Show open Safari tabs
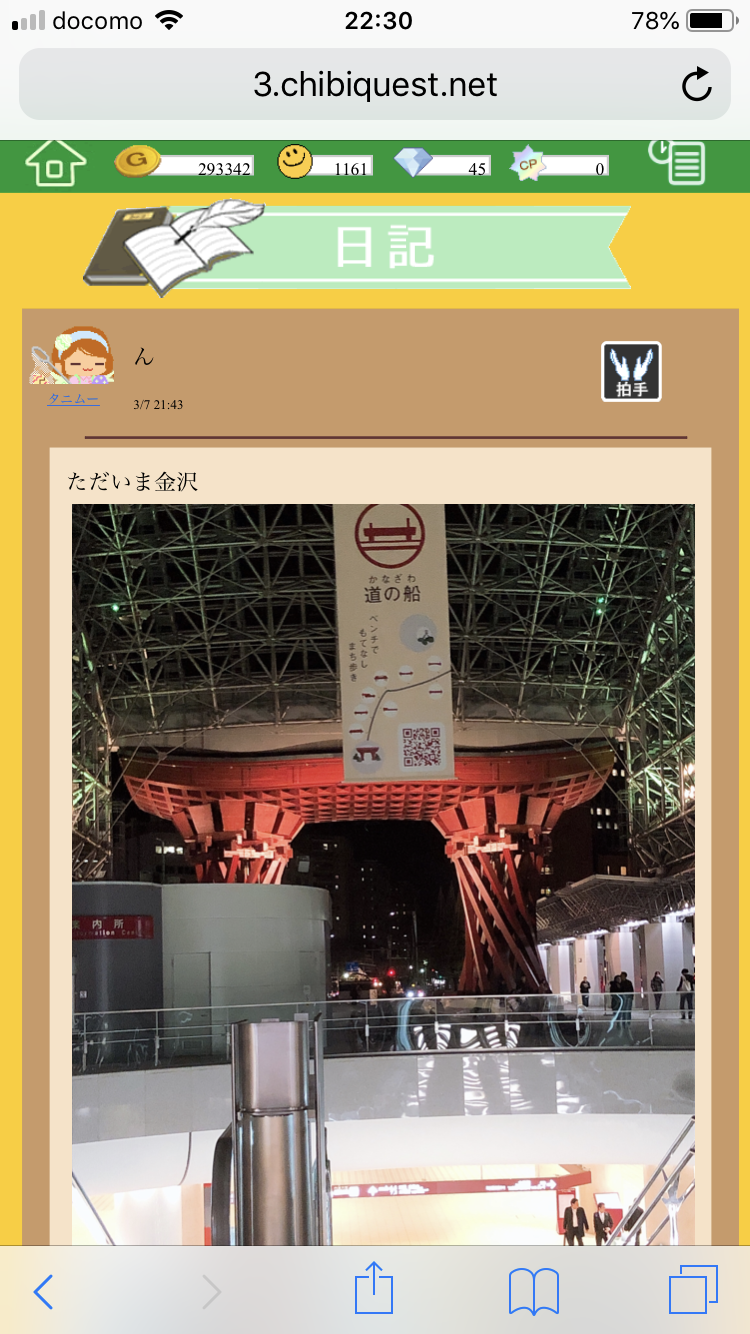Image resolution: width=750 pixels, height=1334 pixels. 693,1291
